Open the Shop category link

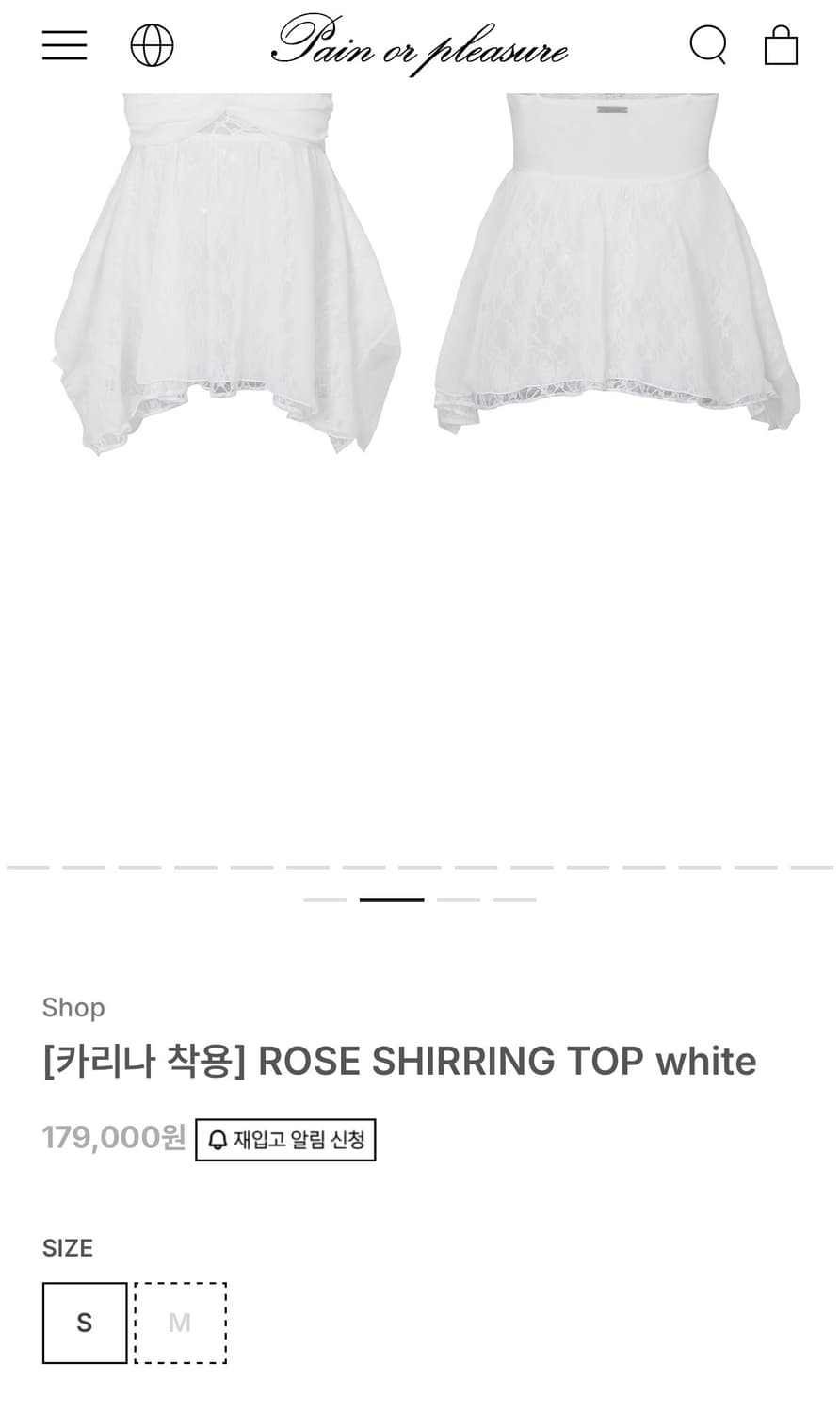(x=73, y=1007)
